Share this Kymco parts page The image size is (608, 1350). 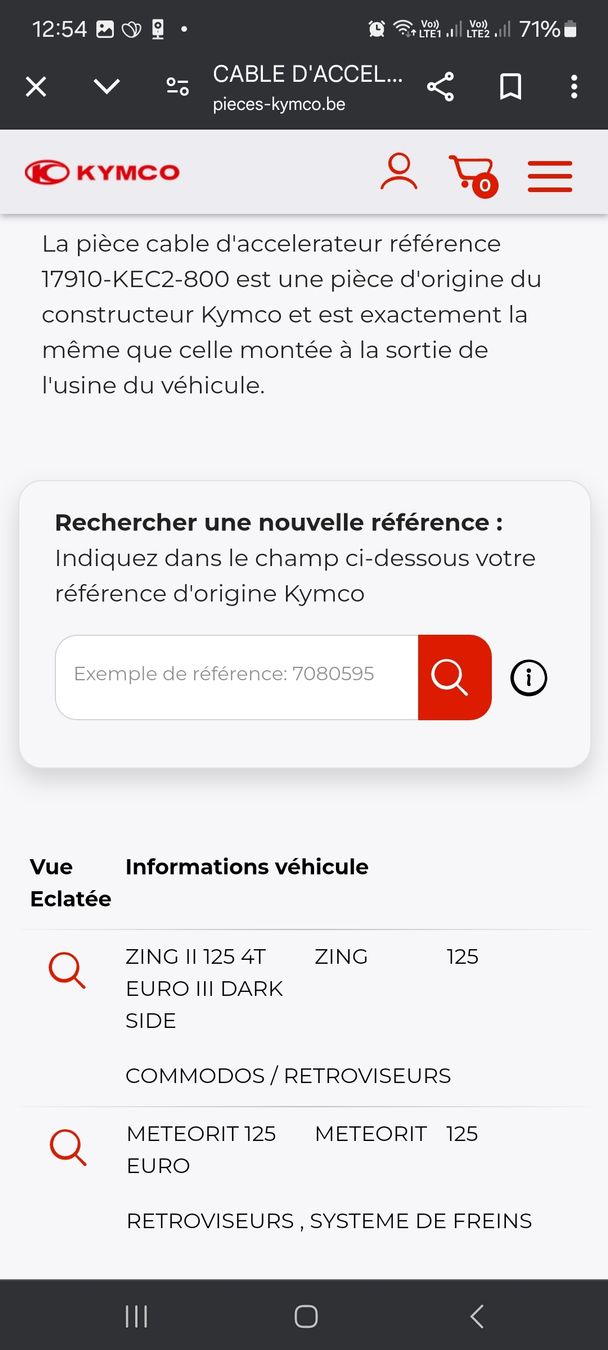440,87
